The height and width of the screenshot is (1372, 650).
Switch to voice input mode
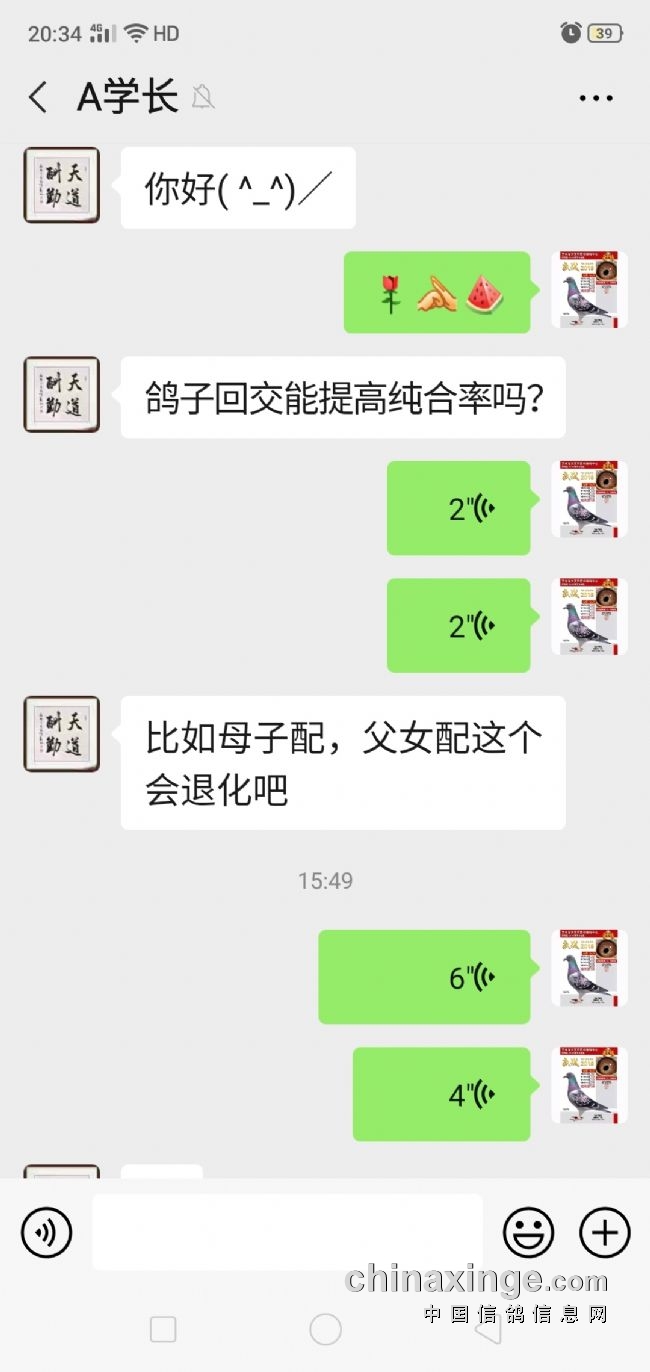tap(46, 1231)
